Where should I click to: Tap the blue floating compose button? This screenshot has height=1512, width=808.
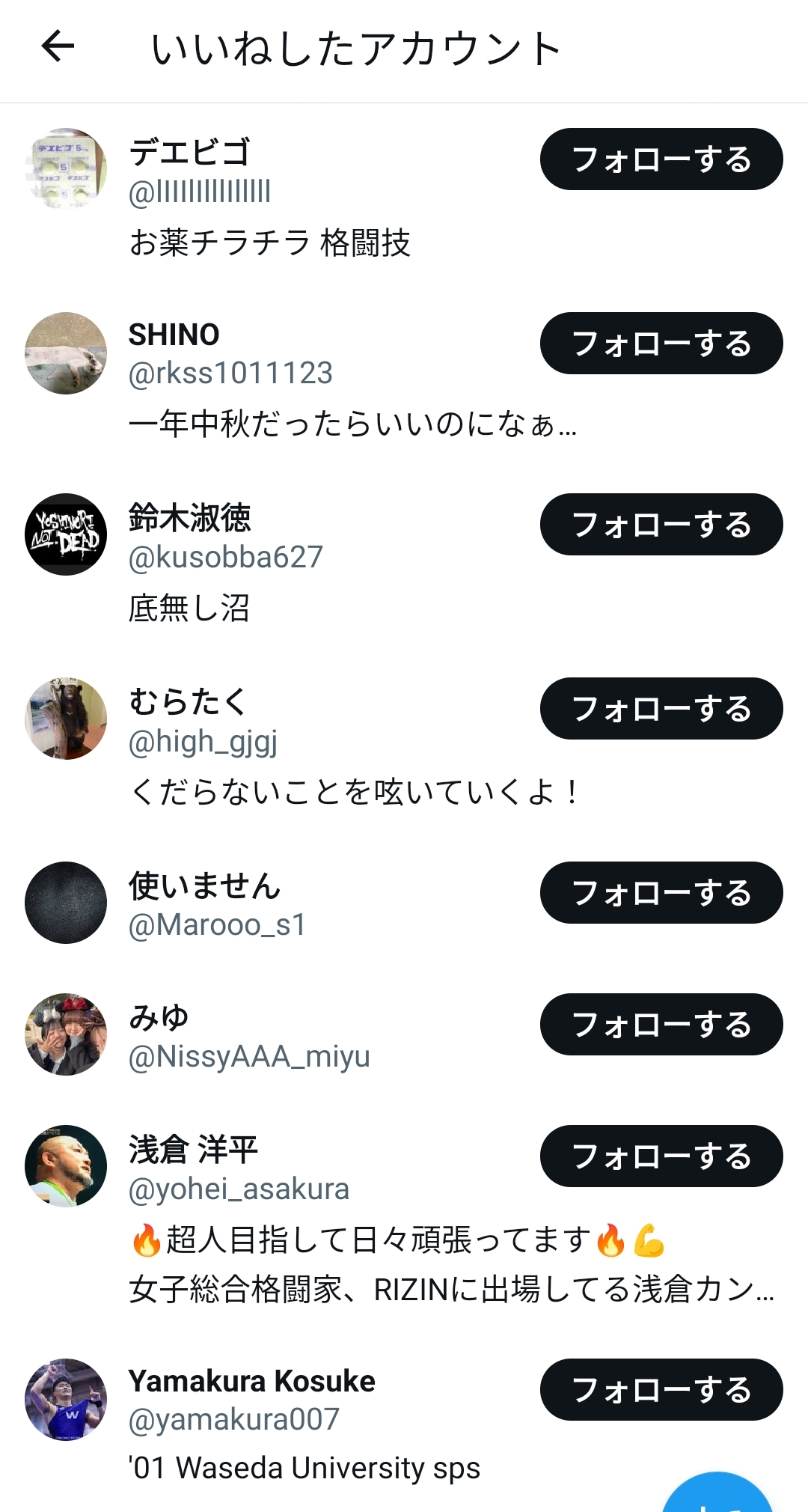point(717,1496)
